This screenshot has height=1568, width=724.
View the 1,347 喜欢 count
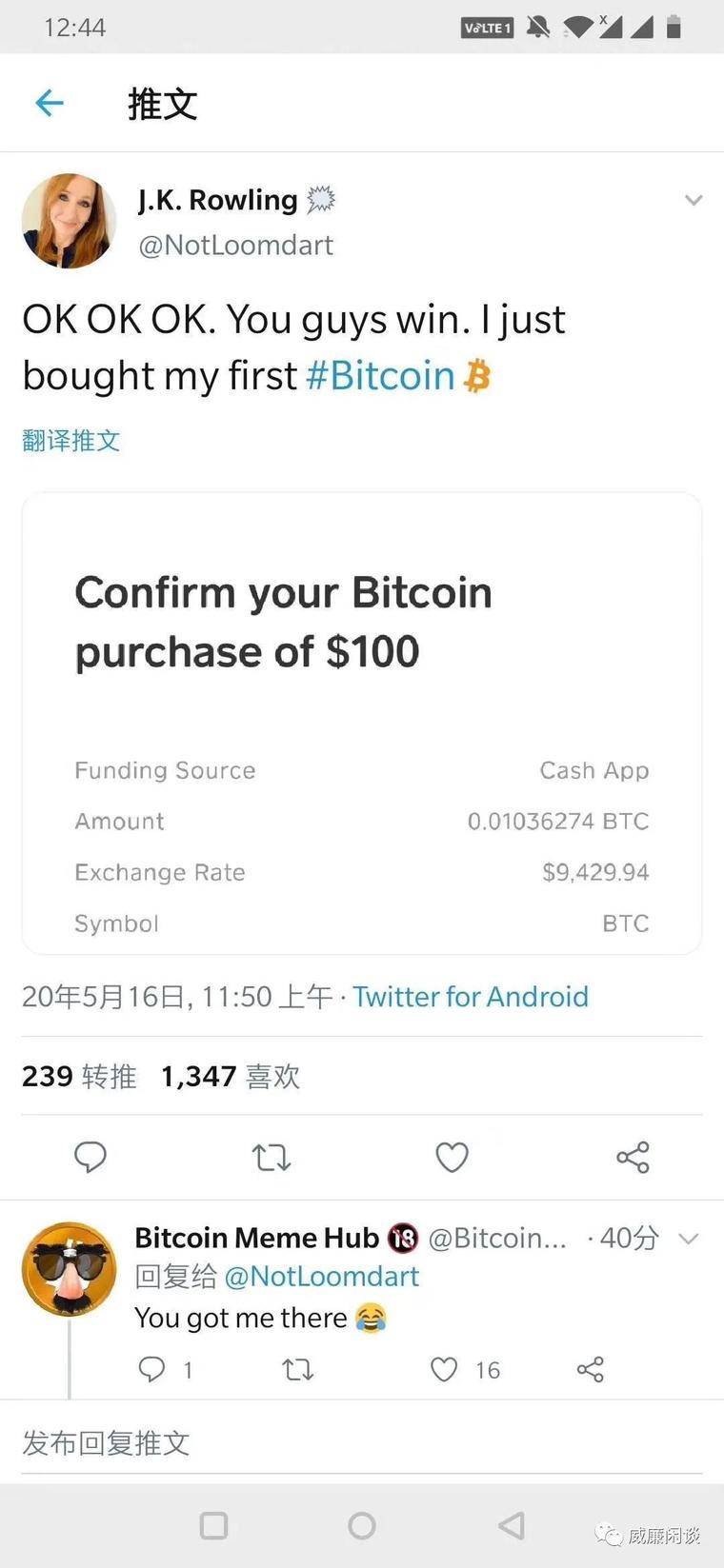coord(230,1076)
